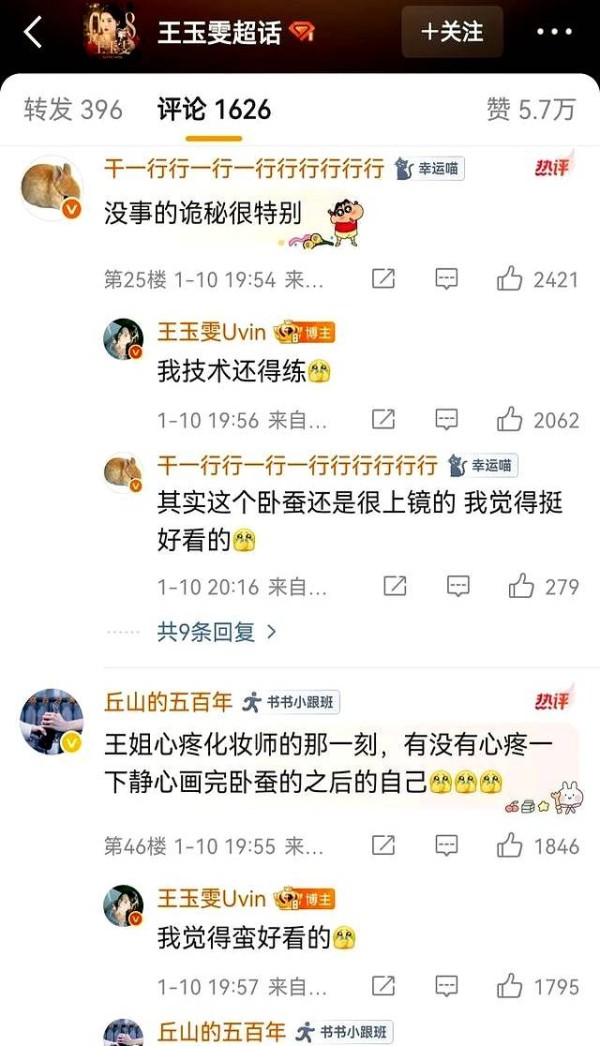Screen dimensions: 600x1046
Task: Expand 共9条回复 replies
Action: (x=216, y=632)
